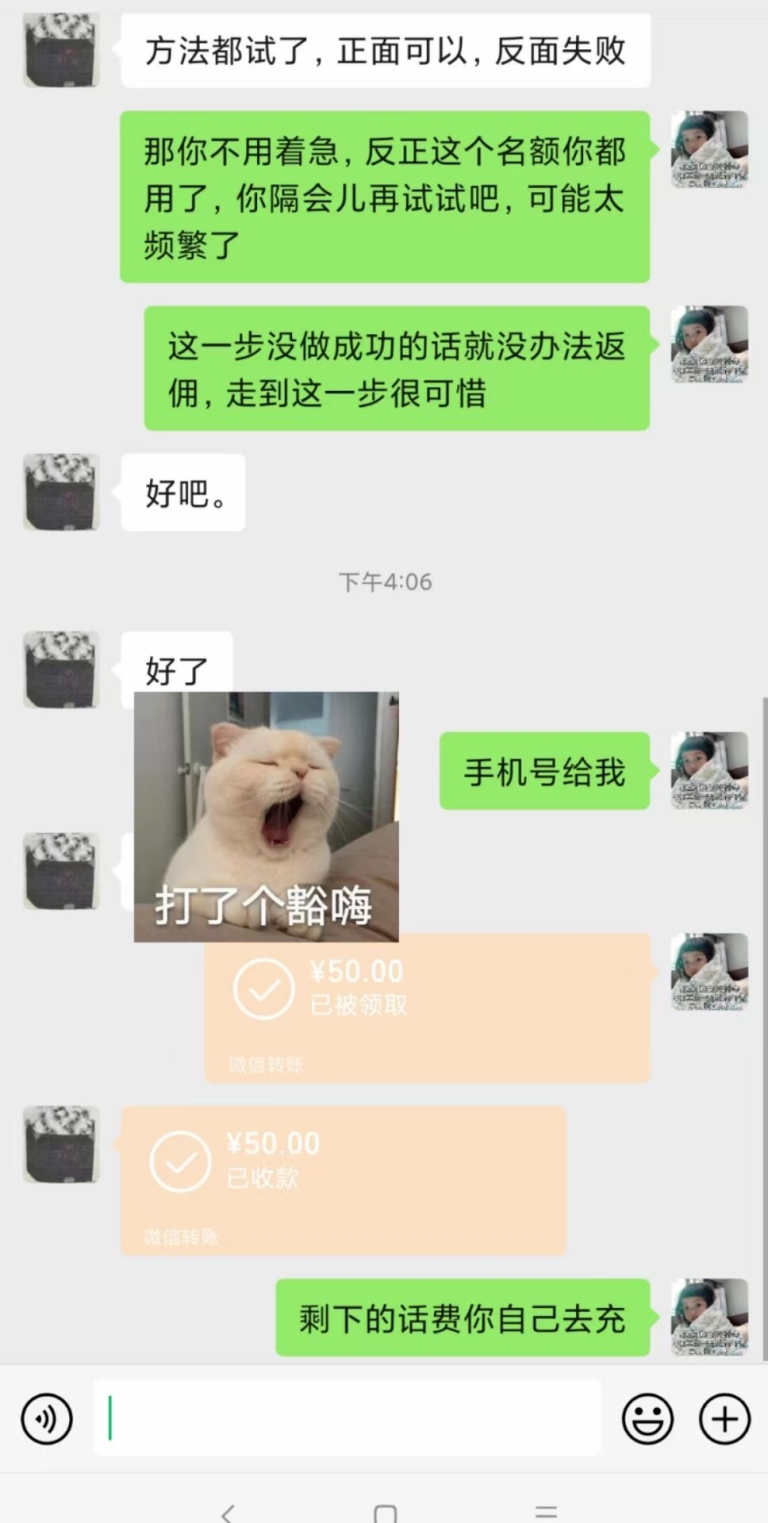Go back with the system back button
768x1523 pixels.
(x=228, y=1511)
